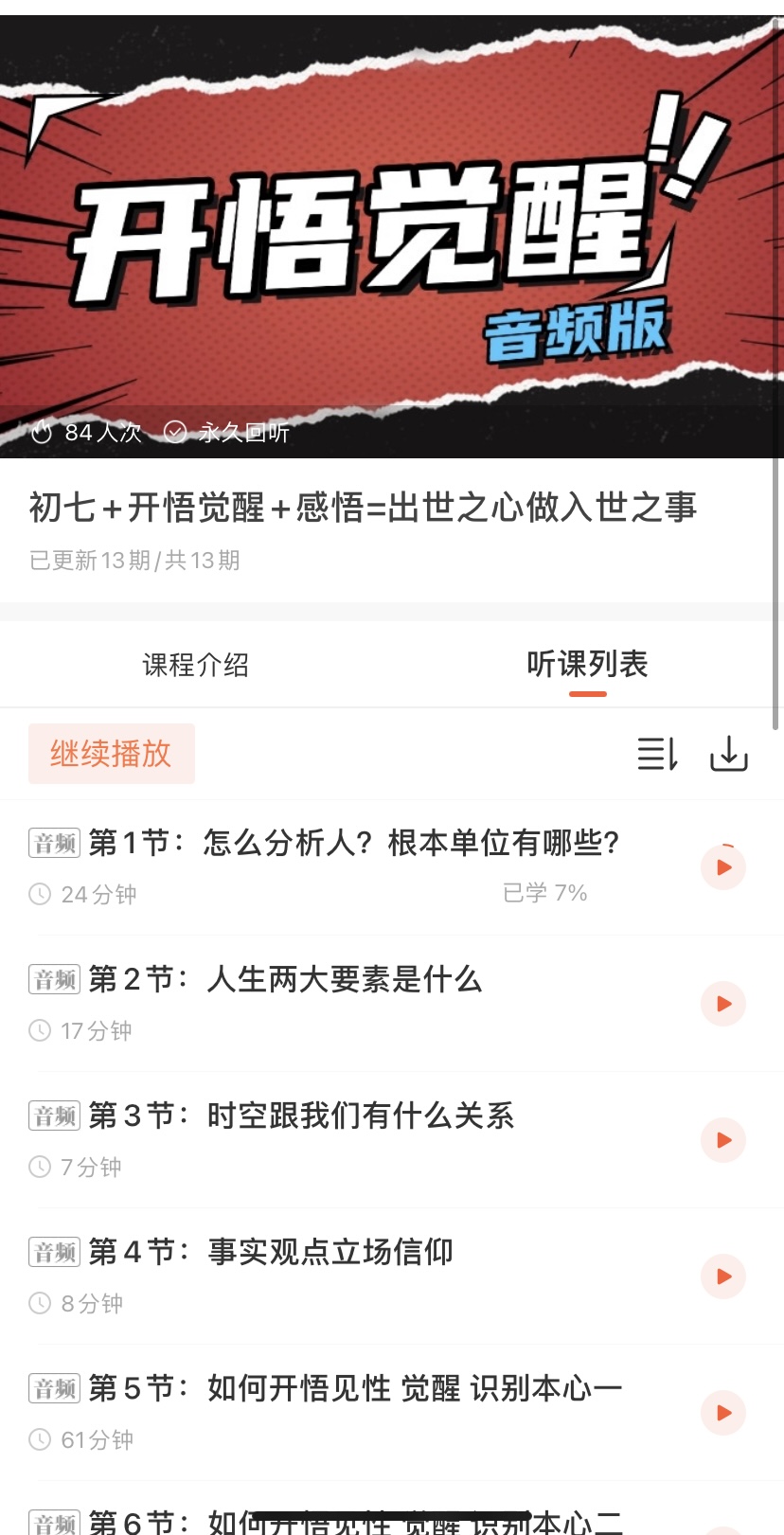
Task: Tap the 继续播放 button
Action: click(112, 754)
